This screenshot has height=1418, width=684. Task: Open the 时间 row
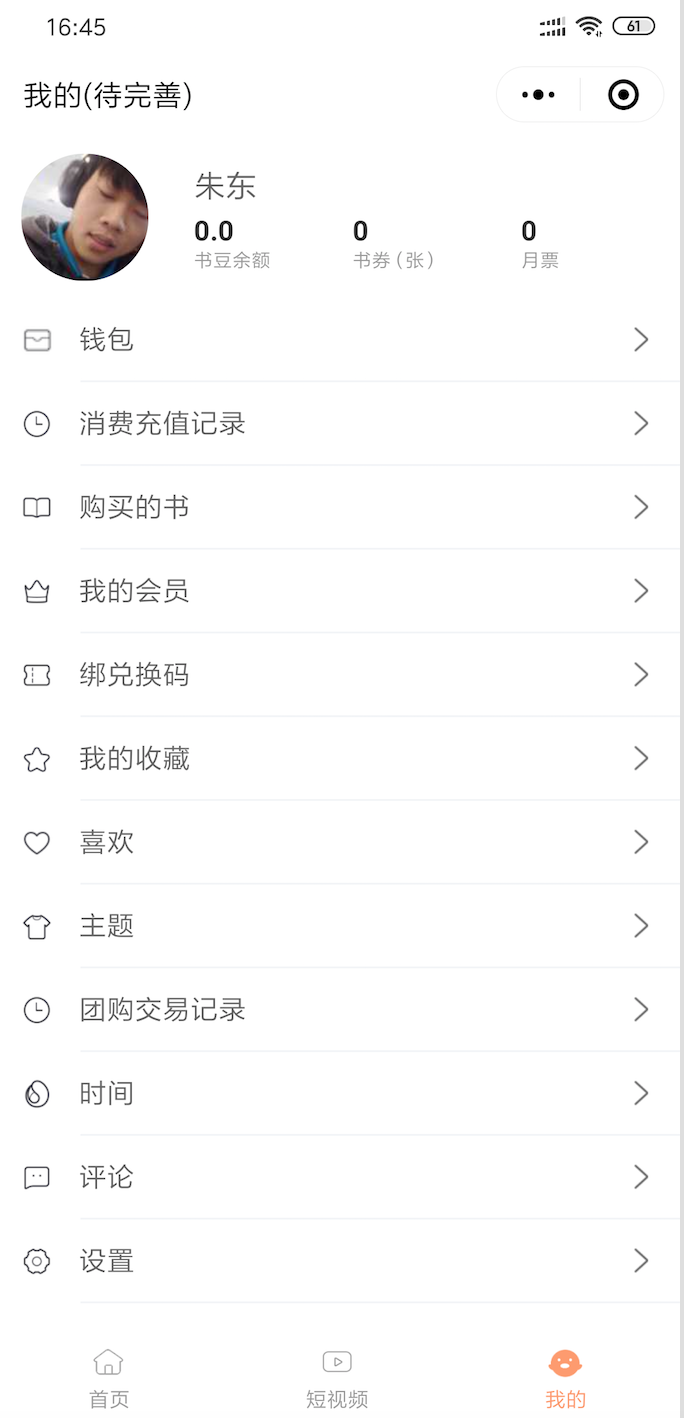coord(340,1094)
